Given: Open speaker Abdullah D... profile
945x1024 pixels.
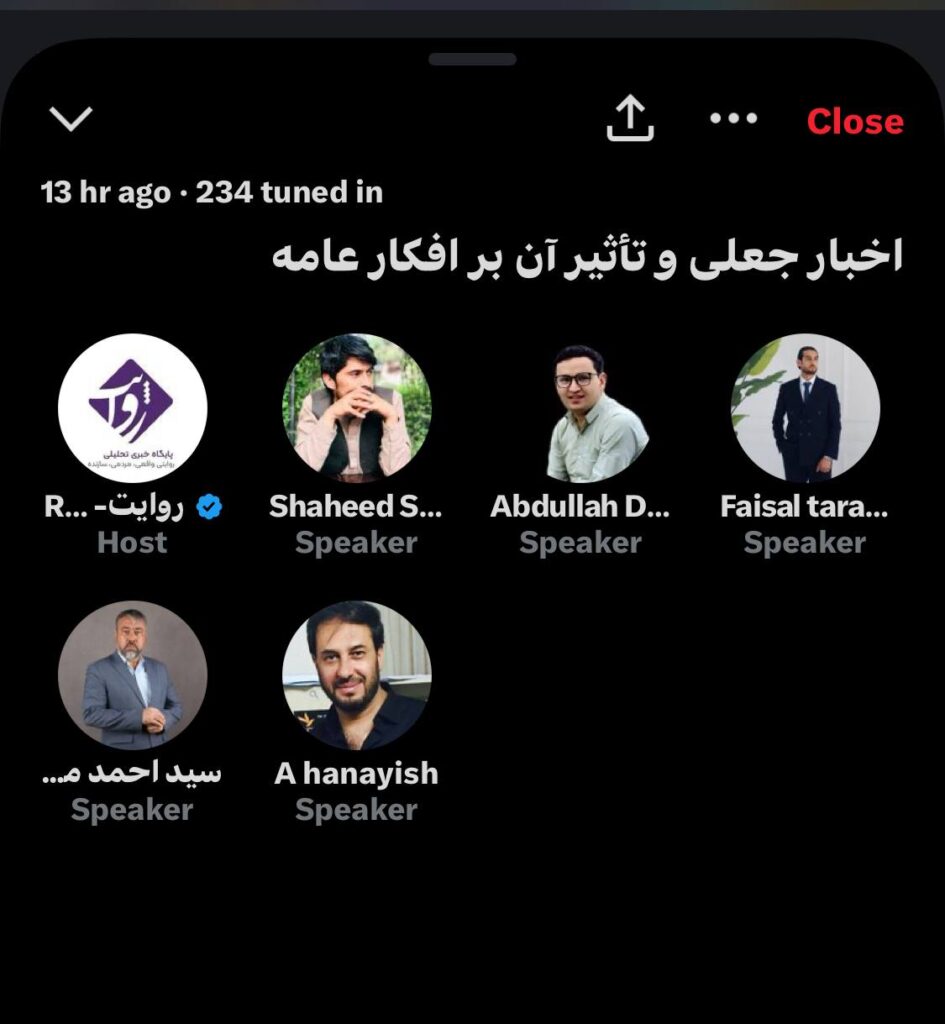Looking at the screenshot, I should 581,409.
